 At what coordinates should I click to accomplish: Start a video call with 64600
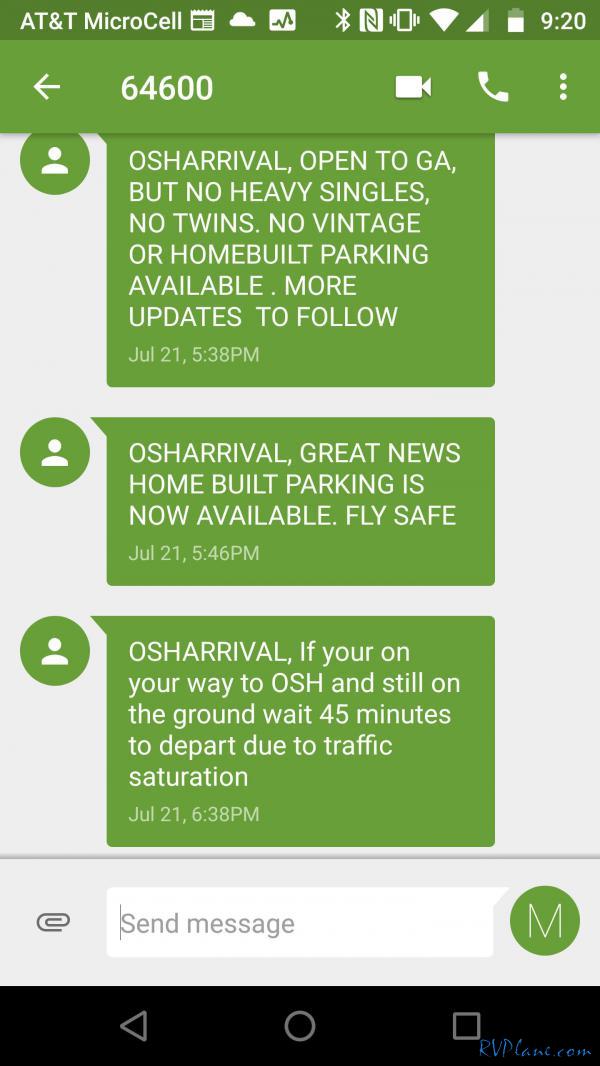413,87
